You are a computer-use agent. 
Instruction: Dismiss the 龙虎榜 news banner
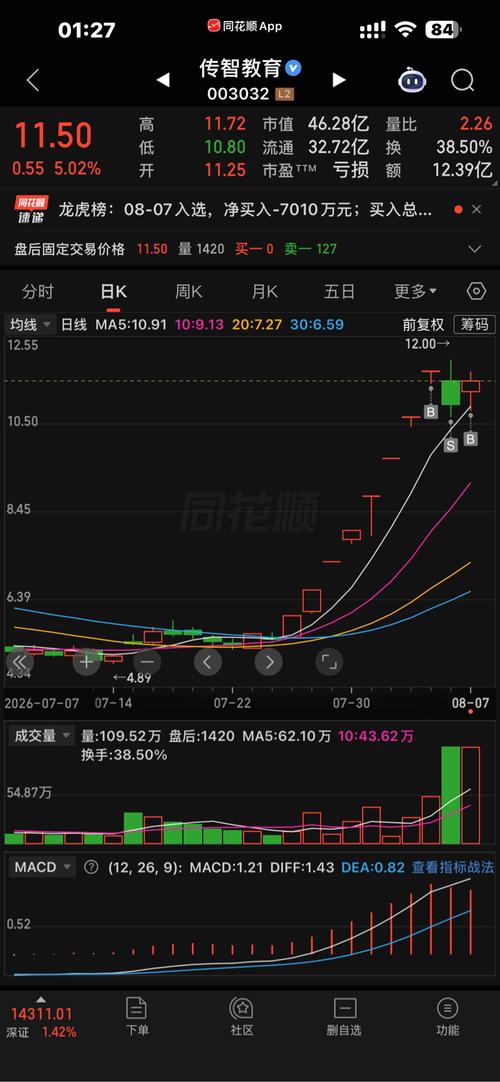tap(476, 209)
